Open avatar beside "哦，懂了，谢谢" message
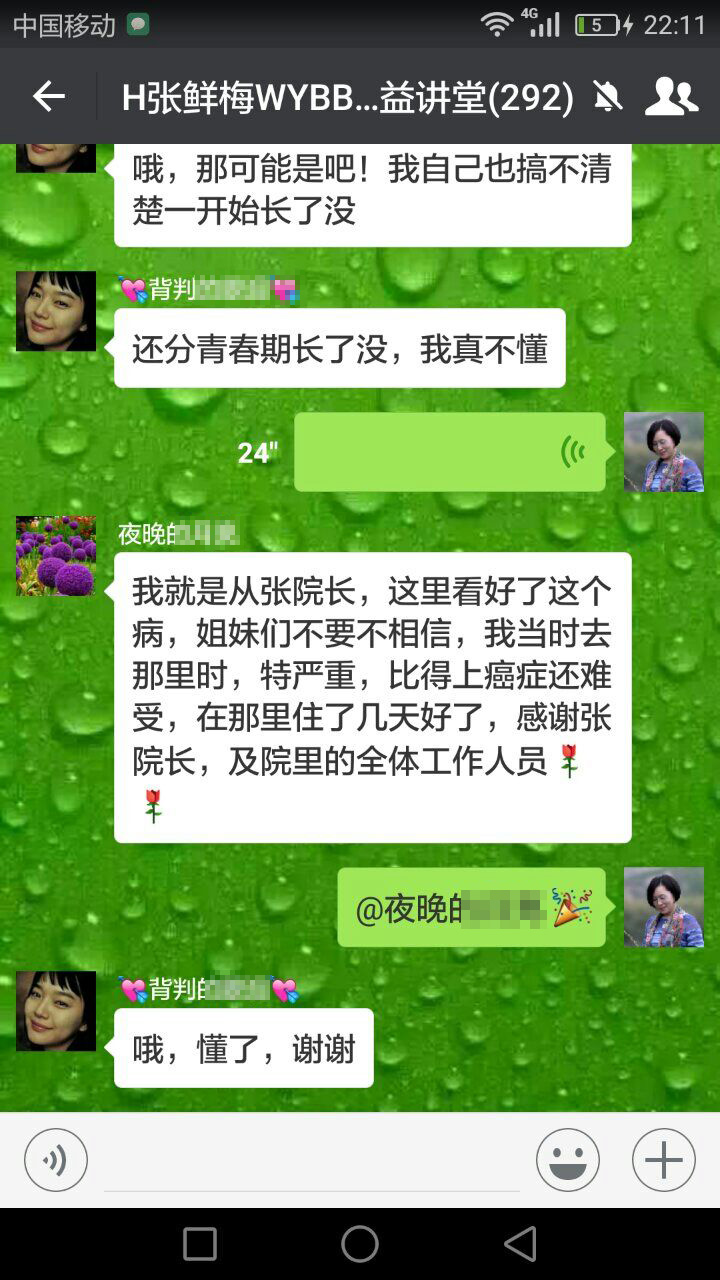The width and height of the screenshot is (720, 1280). (56, 1010)
